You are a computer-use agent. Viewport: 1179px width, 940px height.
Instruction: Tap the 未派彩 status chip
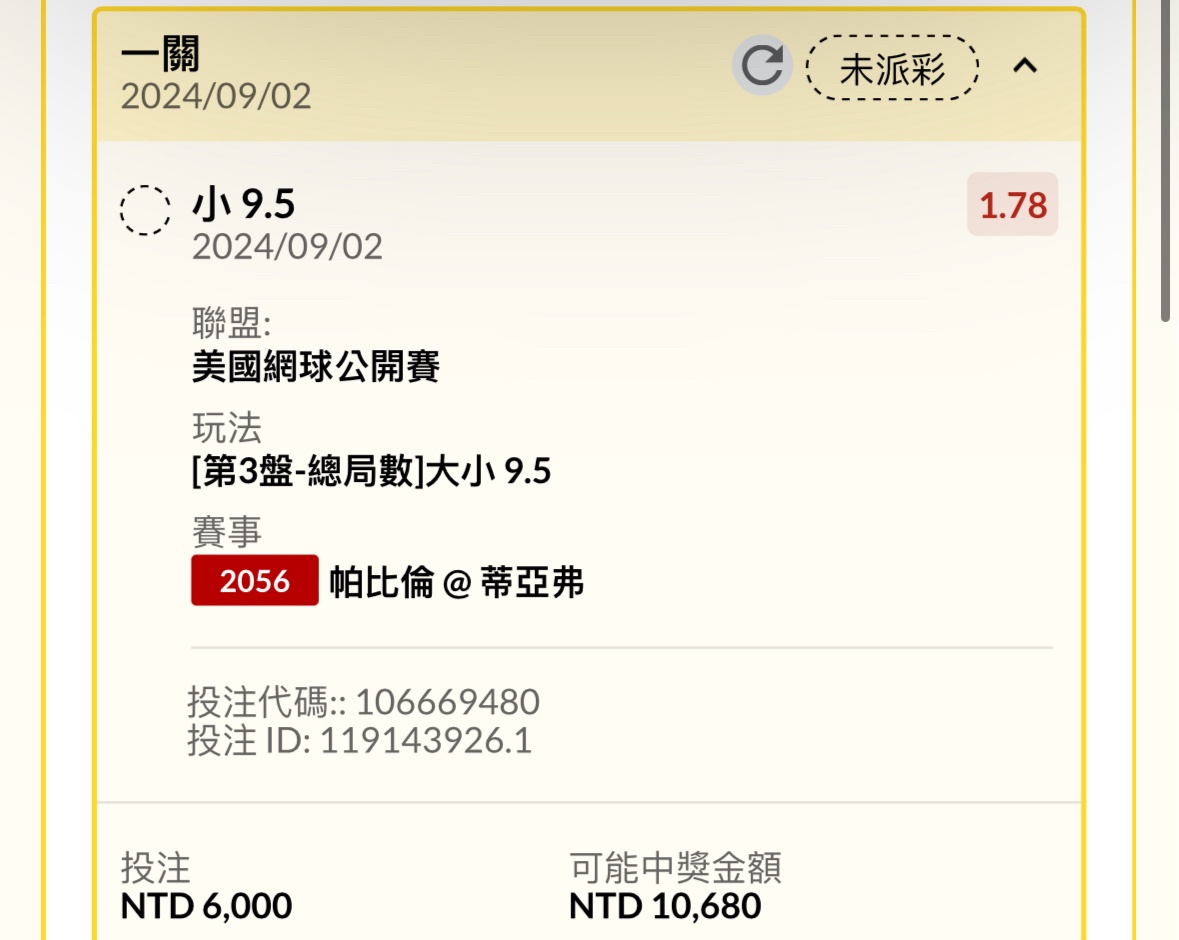tap(891, 68)
